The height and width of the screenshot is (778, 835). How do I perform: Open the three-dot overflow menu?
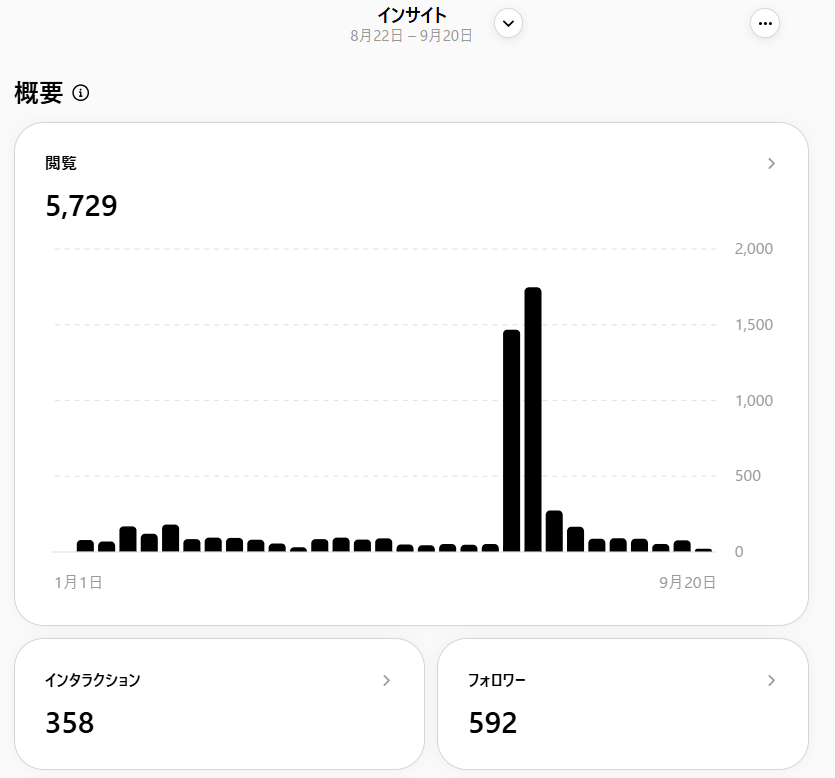pyautogui.click(x=765, y=23)
